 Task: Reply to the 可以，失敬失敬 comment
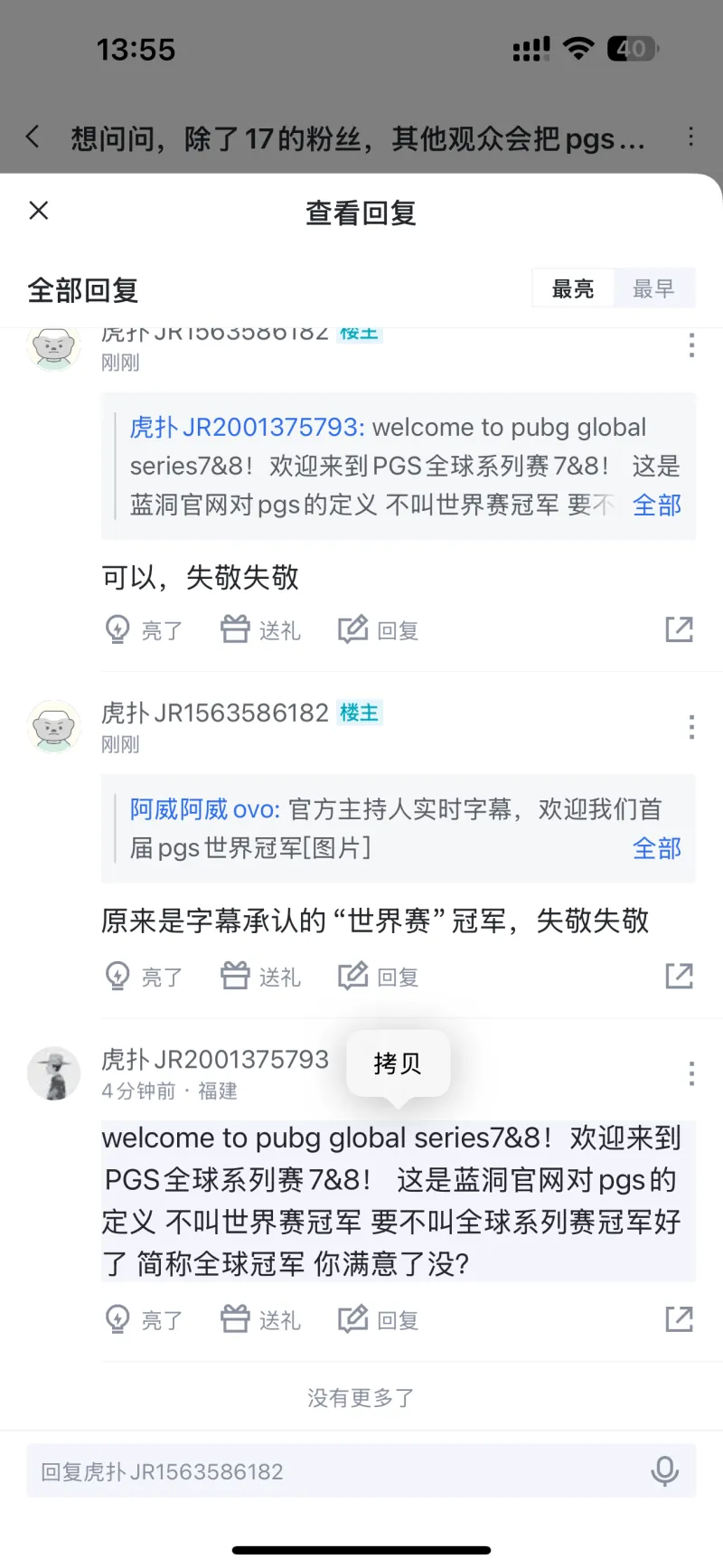[x=379, y=629]
